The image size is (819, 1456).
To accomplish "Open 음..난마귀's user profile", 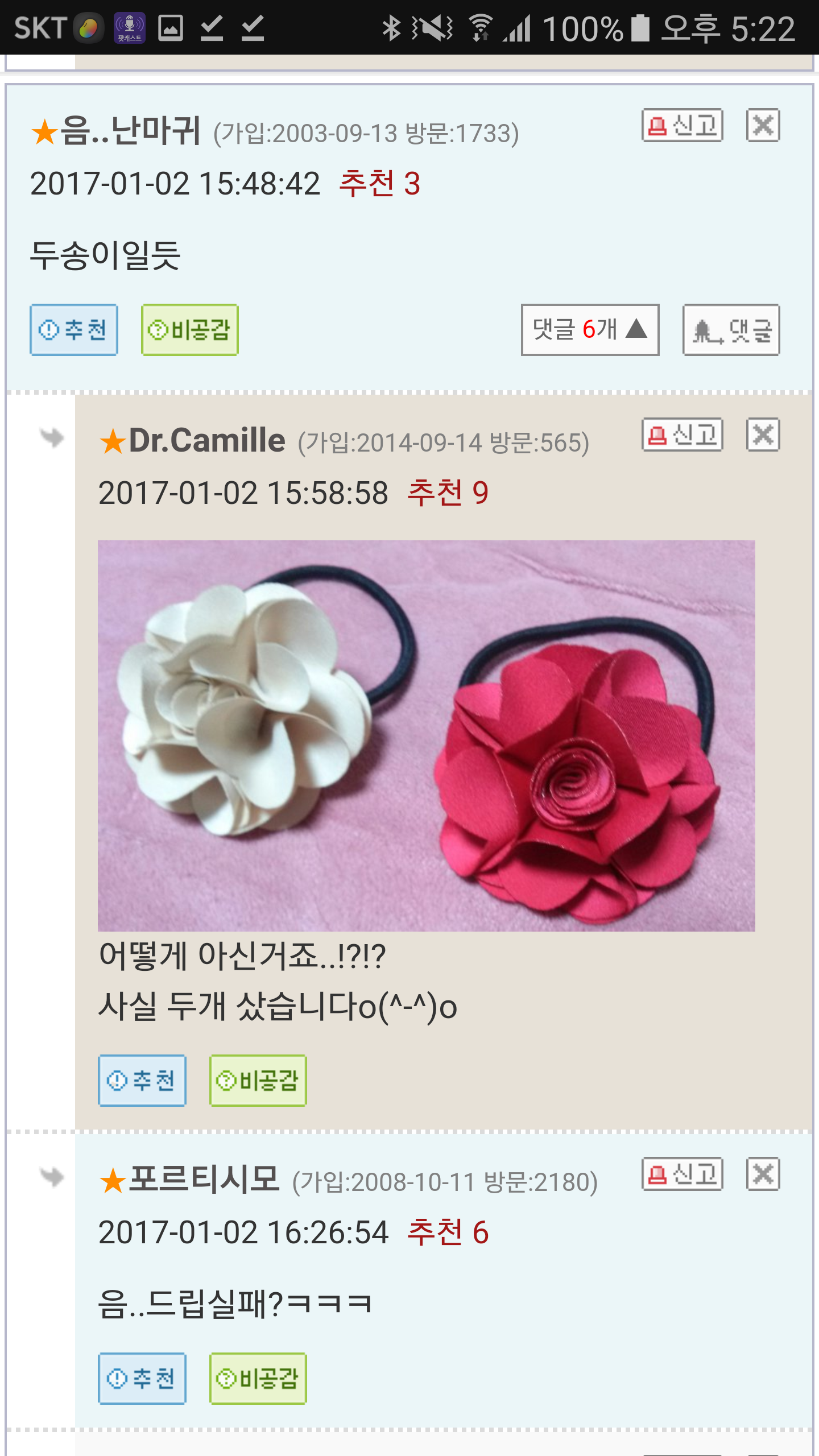I will pos(130,131).
